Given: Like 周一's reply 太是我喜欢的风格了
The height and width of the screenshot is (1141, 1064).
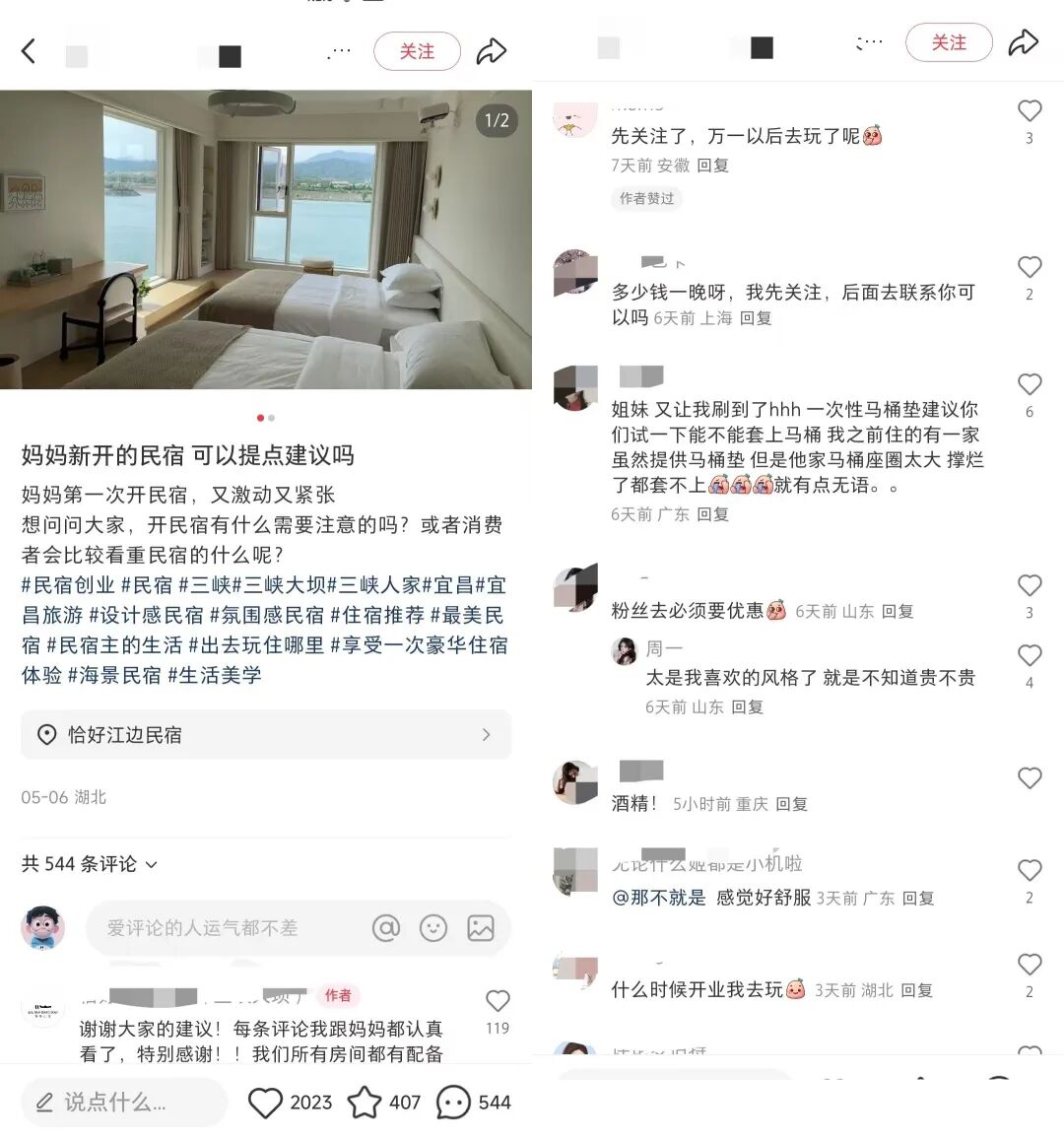Looking at the screenshot, I should pyautogui.click(x=1030, y=656).
